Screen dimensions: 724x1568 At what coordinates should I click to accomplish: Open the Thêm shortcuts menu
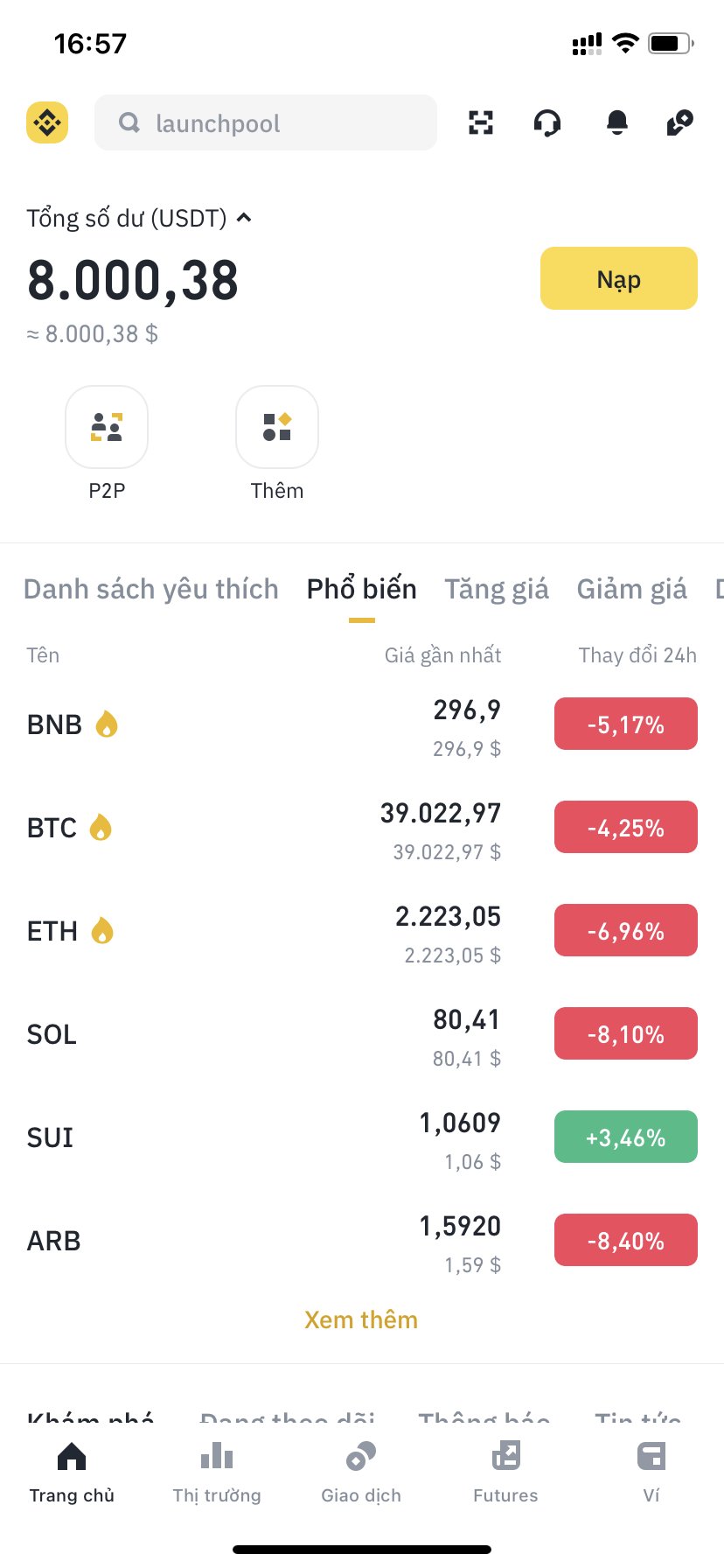click(277, 444)
